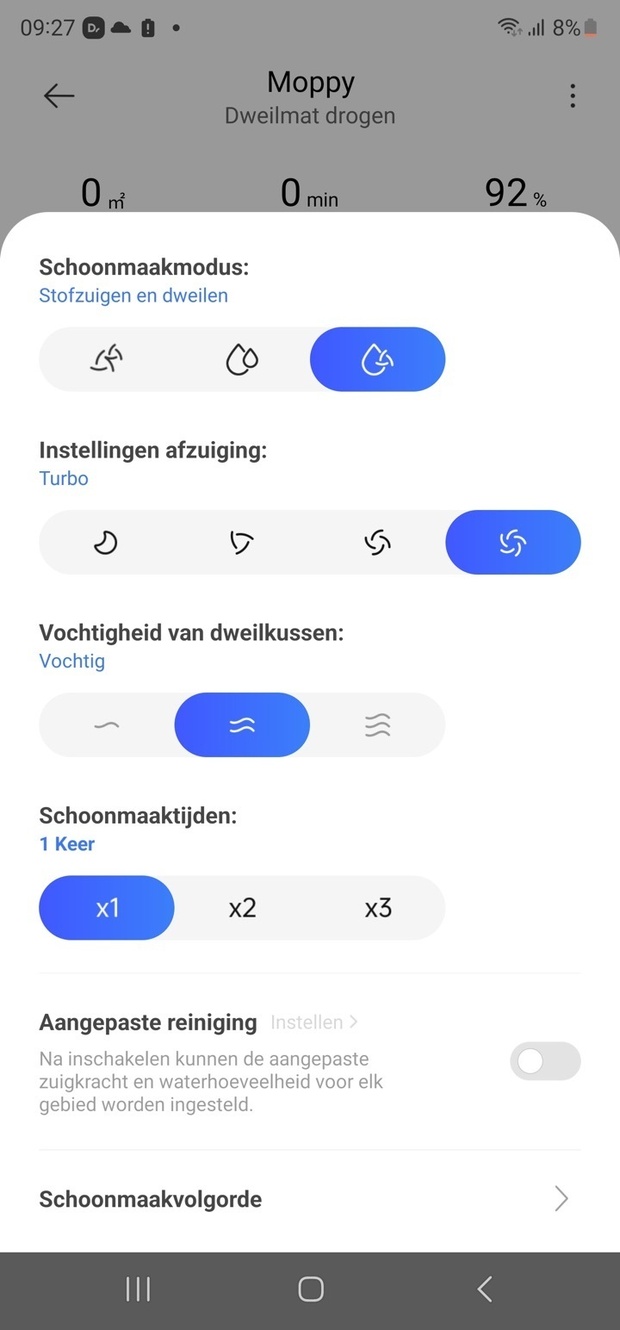Open the Instellen link for custom cleaning

click(x=314, y=1023)
